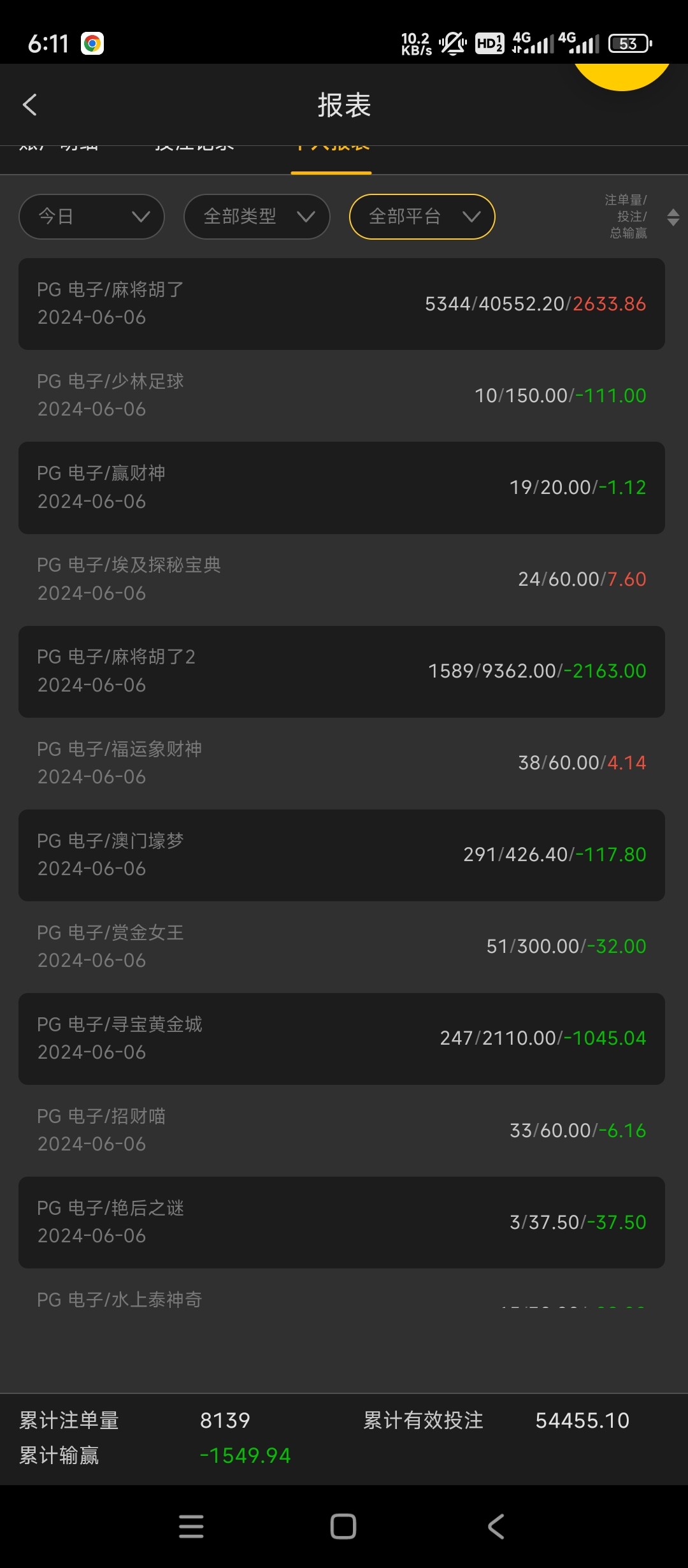
Task: Open the 今日 date filter dropdown
Action: pyautogui.click(x=91, y=217)
